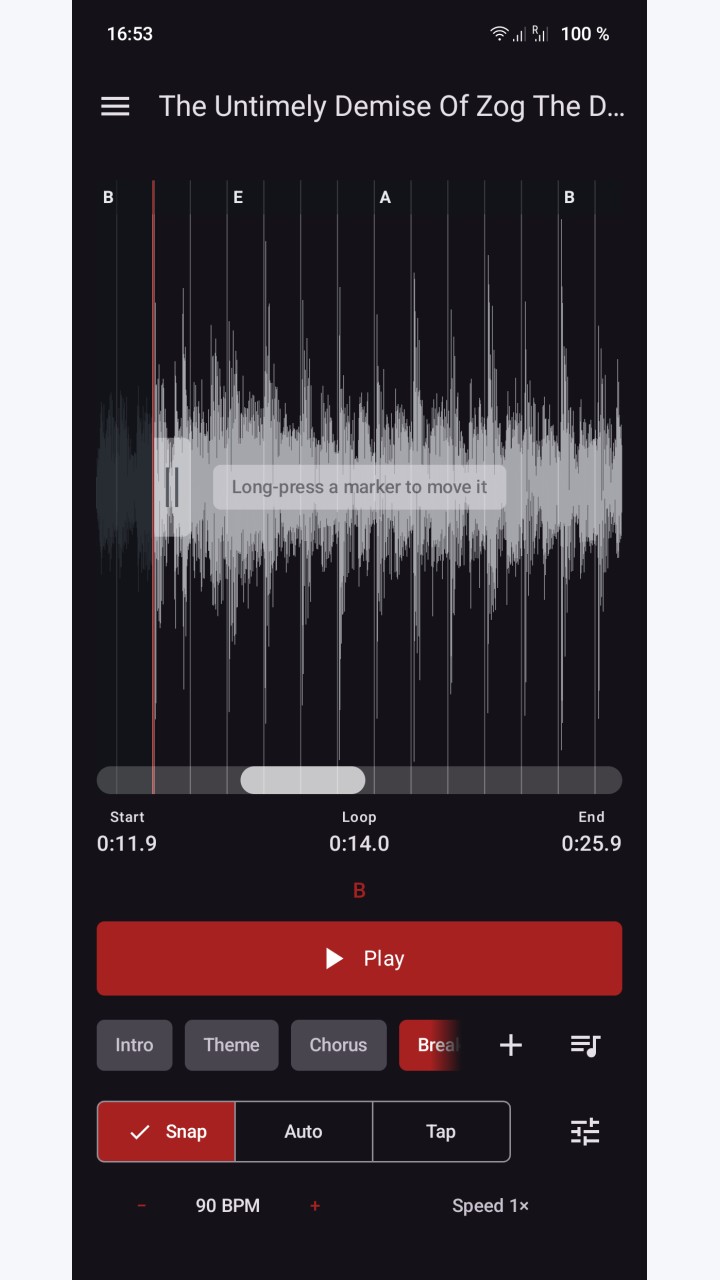The width and height of the screenshot is (720, 1280).
Task: Open the hamburger drawer menu
Action: pos(115,106)
